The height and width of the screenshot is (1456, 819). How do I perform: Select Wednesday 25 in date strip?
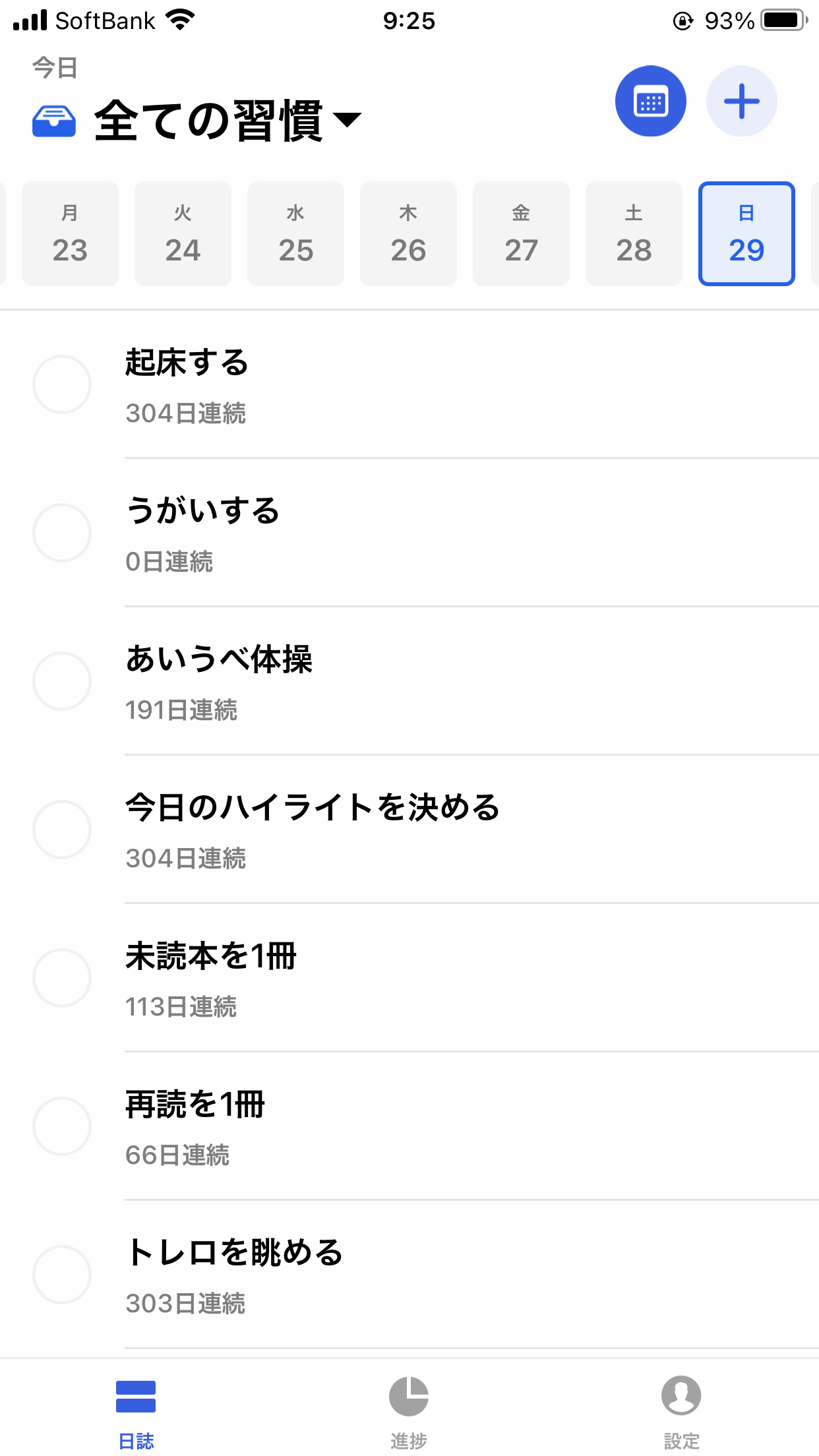click(x=295, y=234)
